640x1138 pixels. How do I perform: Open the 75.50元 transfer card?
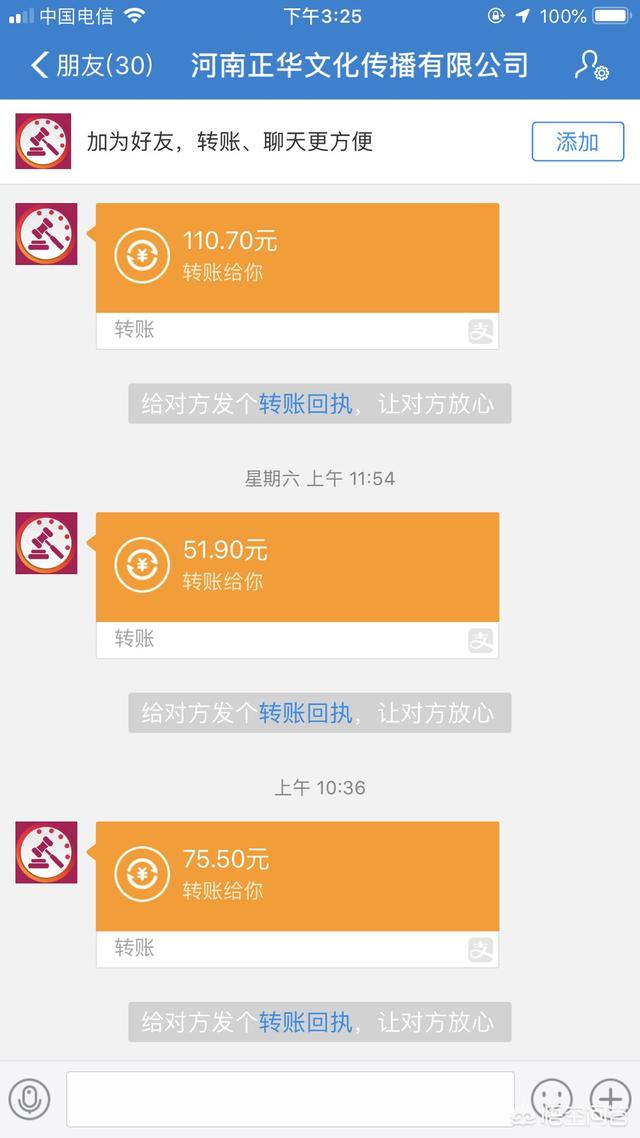pos(297,876)
